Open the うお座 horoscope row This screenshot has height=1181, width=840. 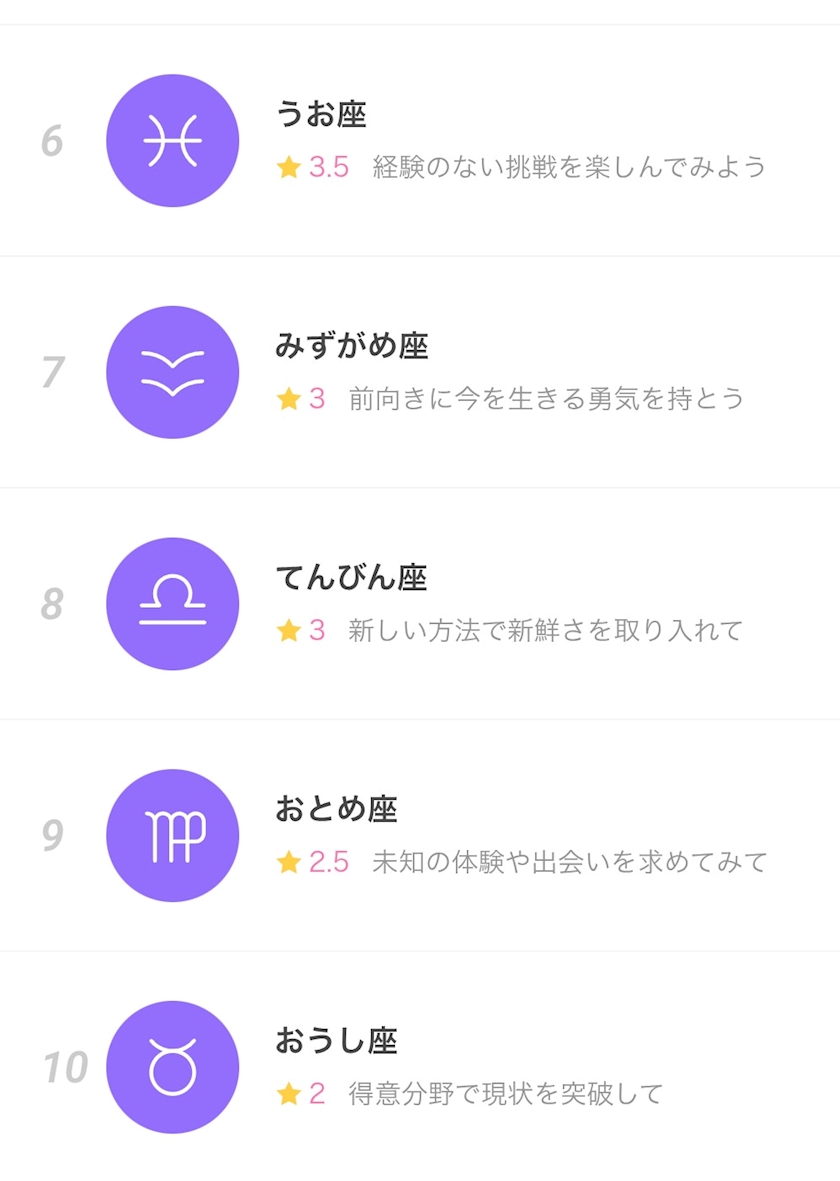(420, 141)
